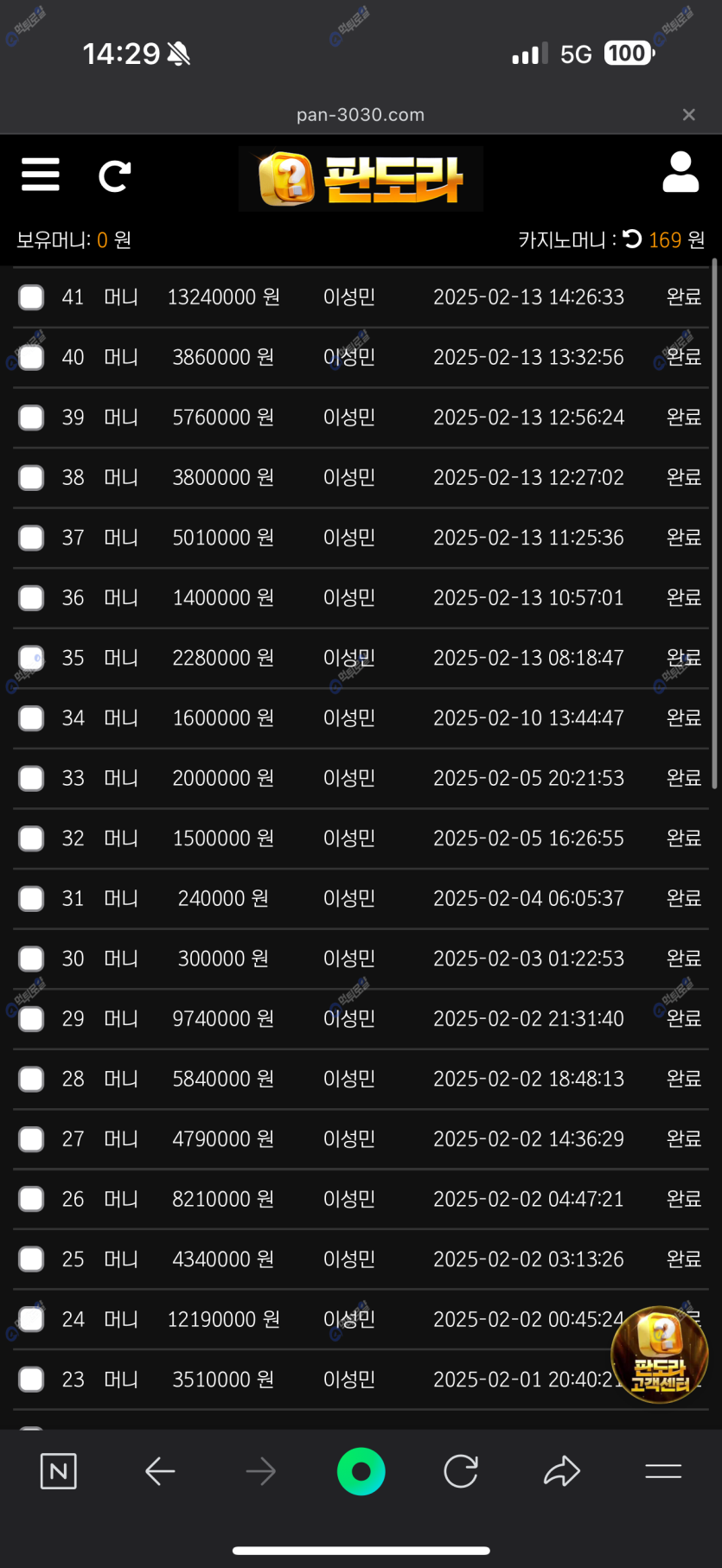
Task: Reload page from the bottom toolbar
Action: pos(461,1471)
